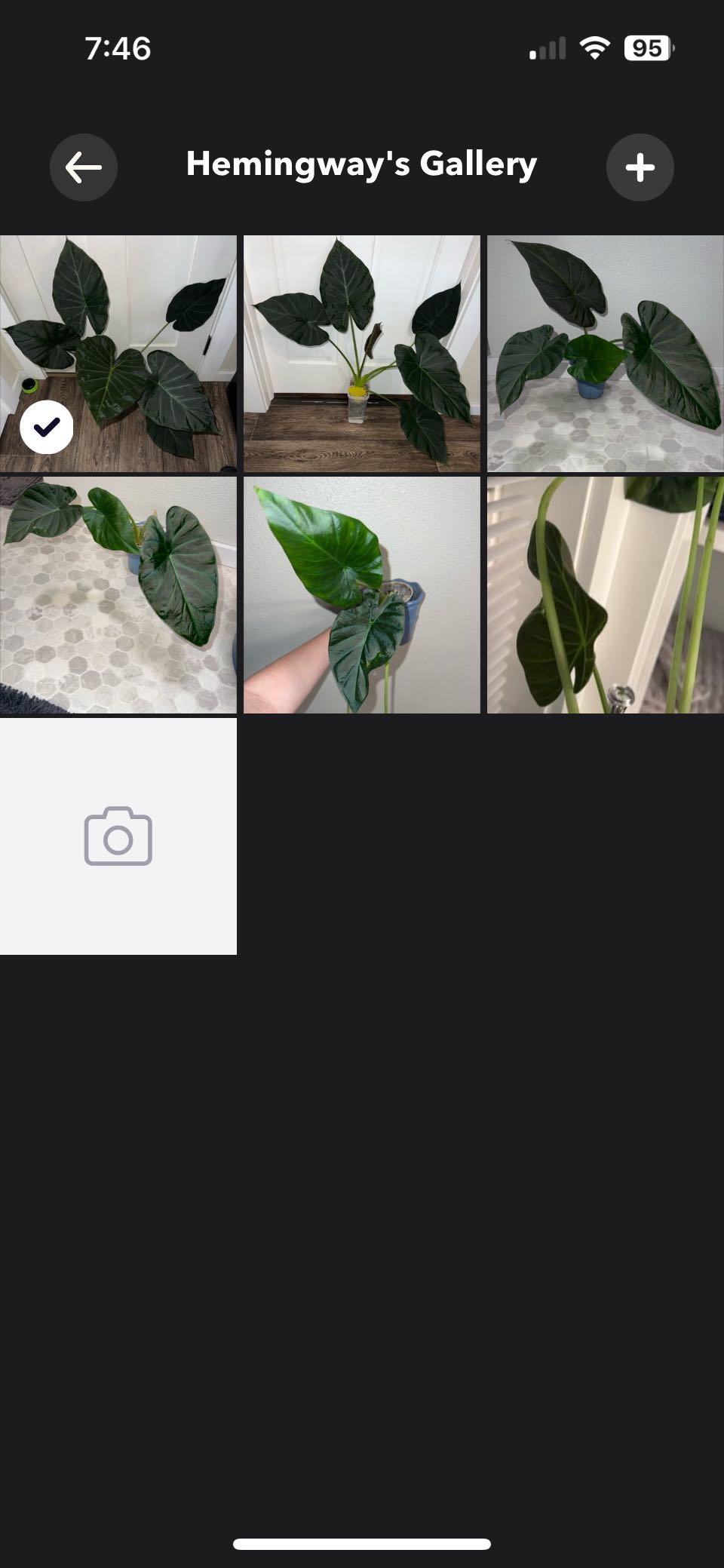Add a new photo with plus button
The height and width of the screenshot is (1568, 724).
640,167
